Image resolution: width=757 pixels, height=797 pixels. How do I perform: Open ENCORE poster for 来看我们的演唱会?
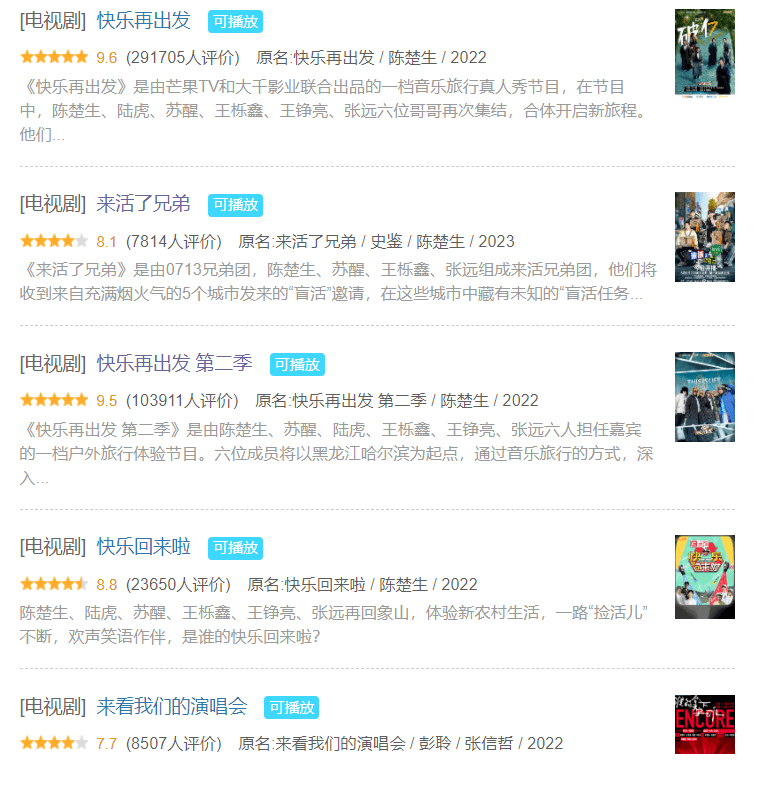coord(704,724)
